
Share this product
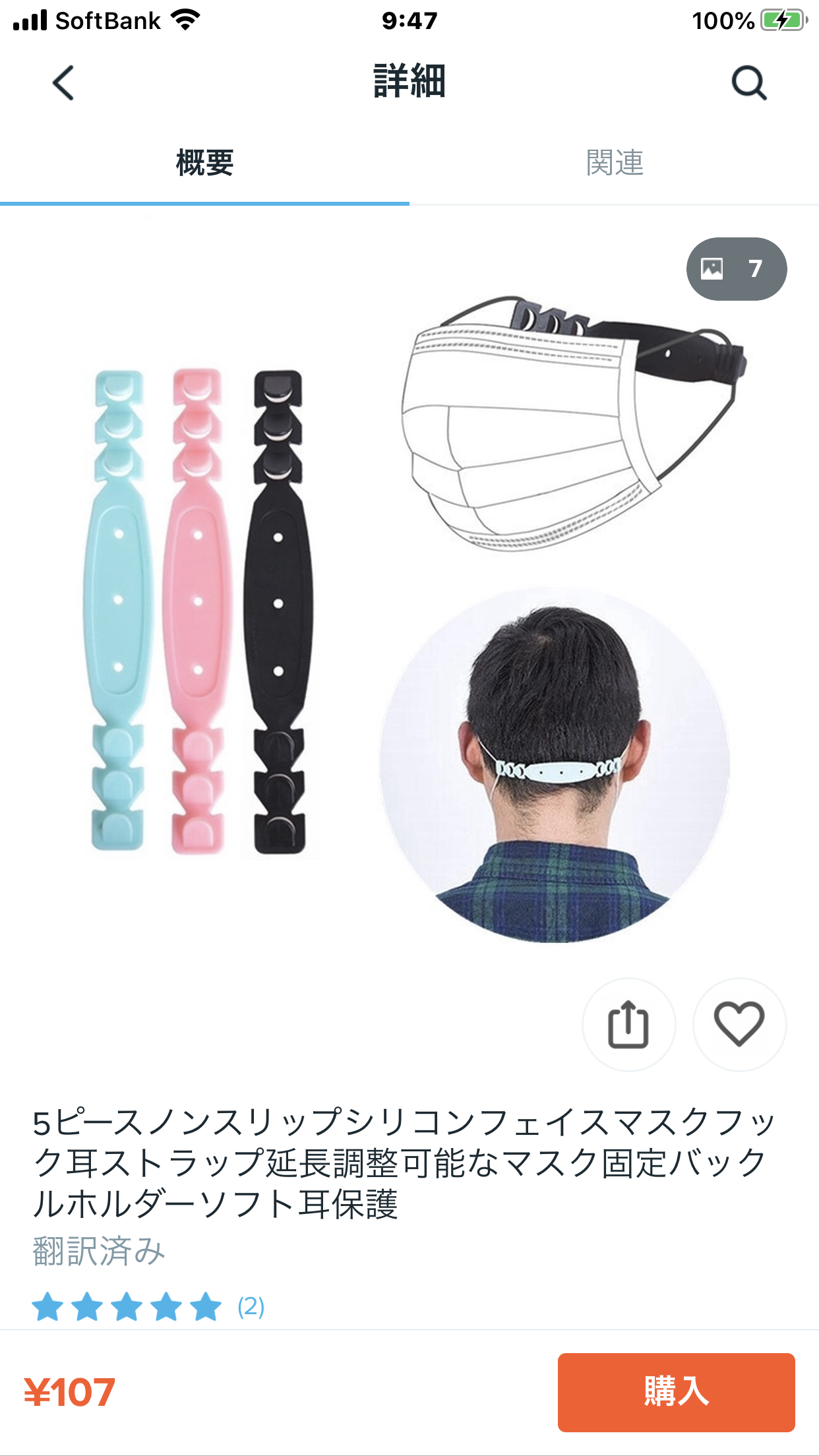click(x=628, y=1024)
